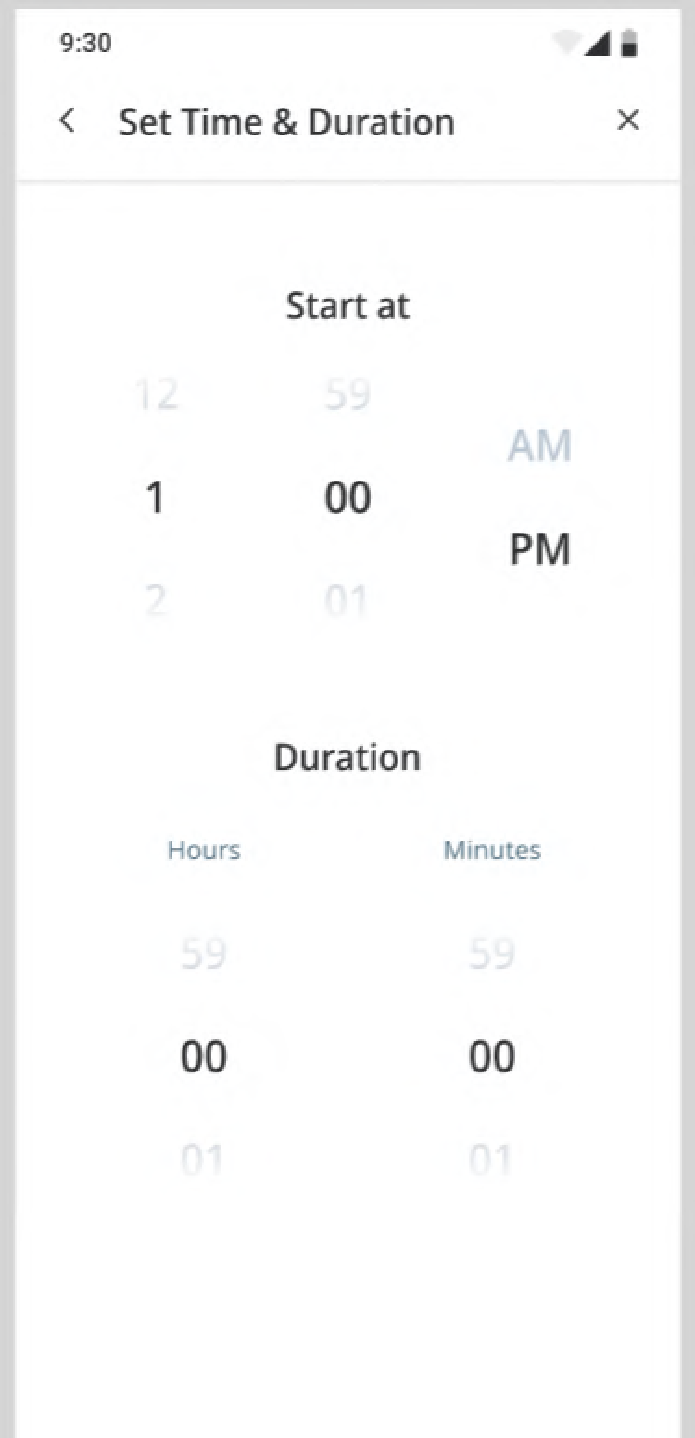
Task: Set duration Minutes to 01
Action: click(x=492, y=1160)
